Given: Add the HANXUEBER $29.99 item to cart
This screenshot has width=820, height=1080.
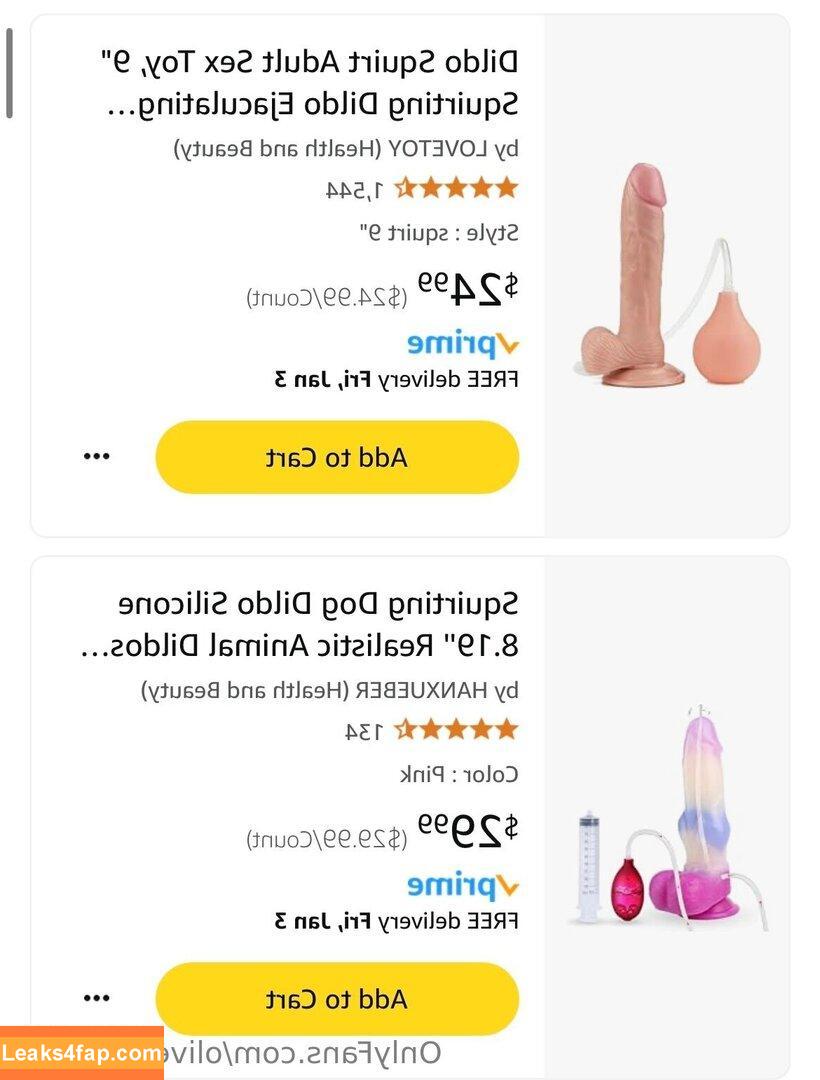Looking at the screenshot, I should 337,999.
